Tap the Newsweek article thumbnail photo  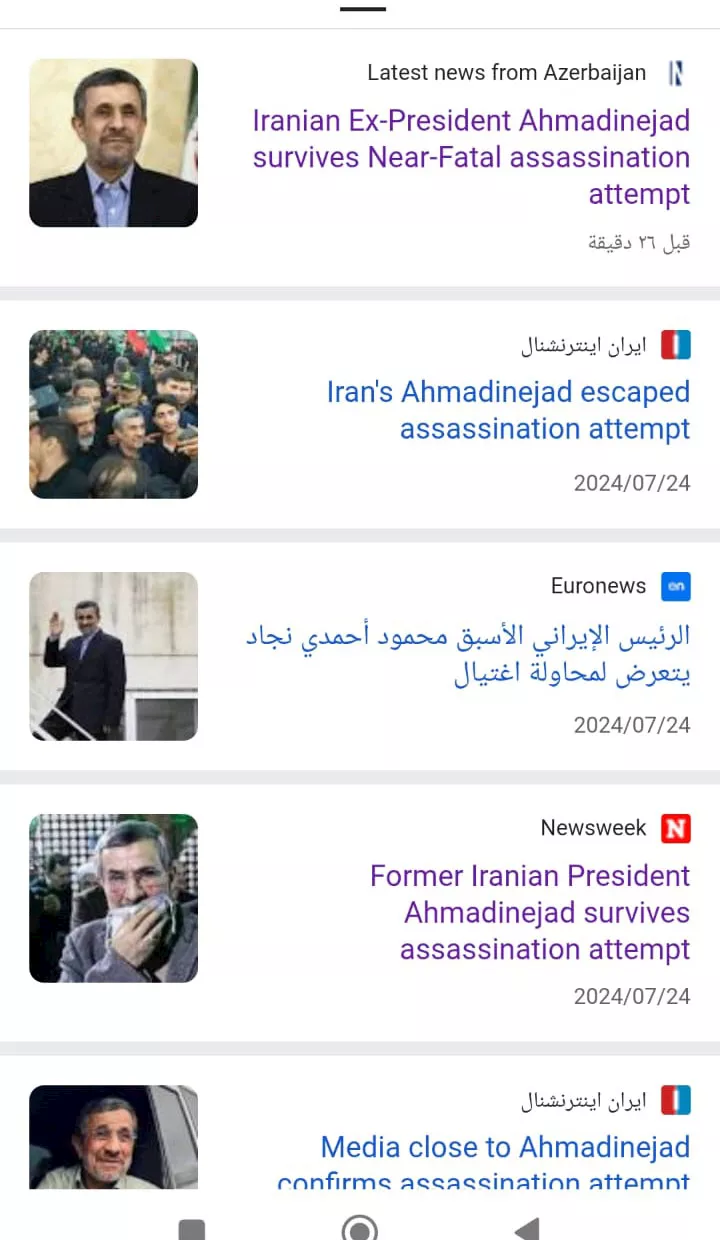click(113, 898)
